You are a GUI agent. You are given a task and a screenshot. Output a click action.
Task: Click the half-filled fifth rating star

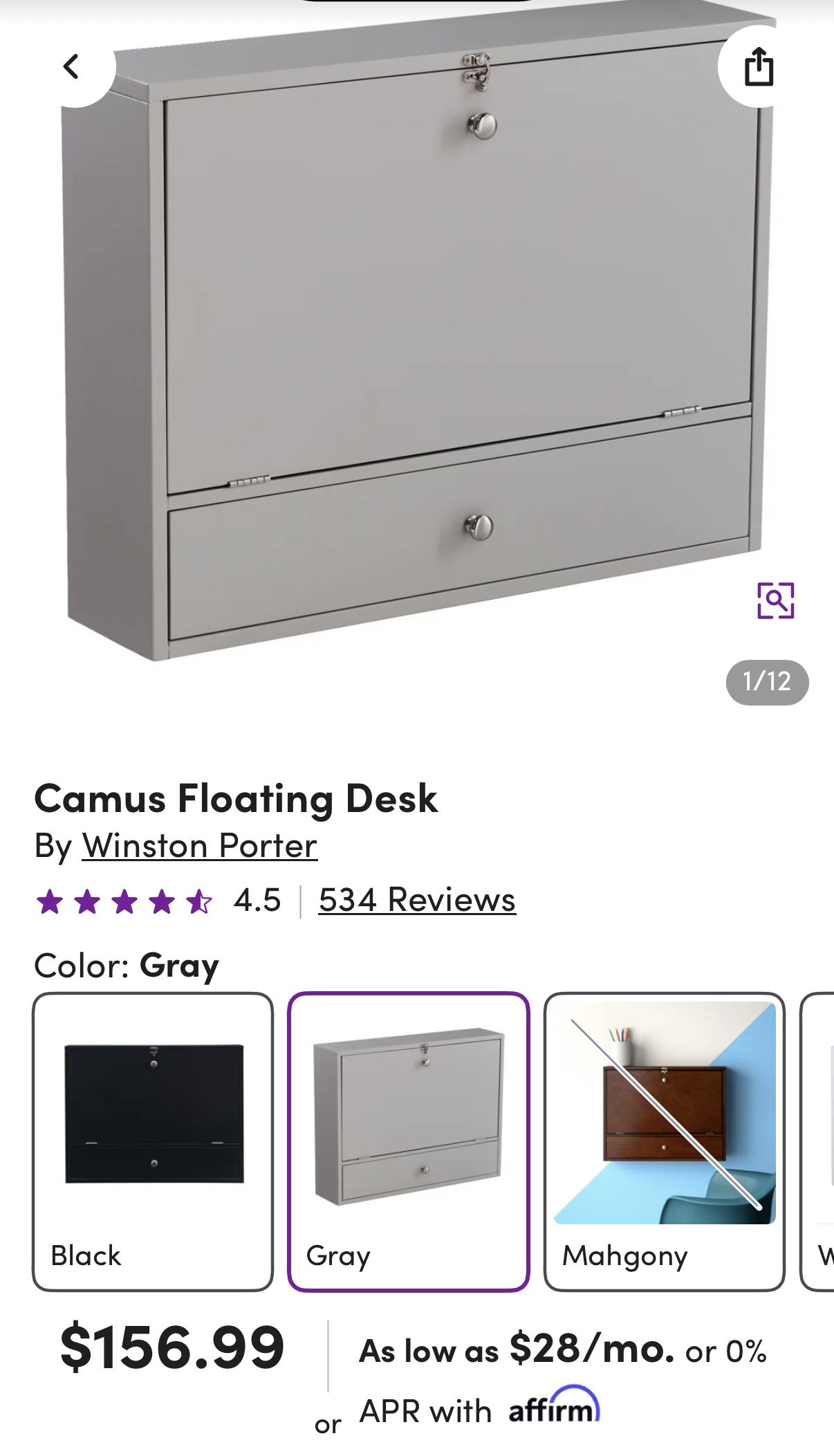[199, 901]
